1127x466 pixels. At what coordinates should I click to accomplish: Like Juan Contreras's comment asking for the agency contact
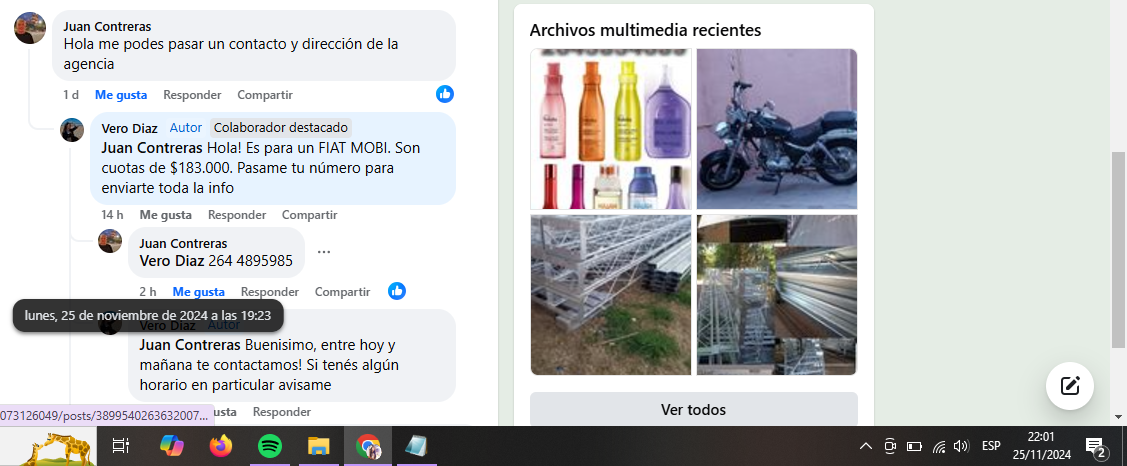point(120,95)
